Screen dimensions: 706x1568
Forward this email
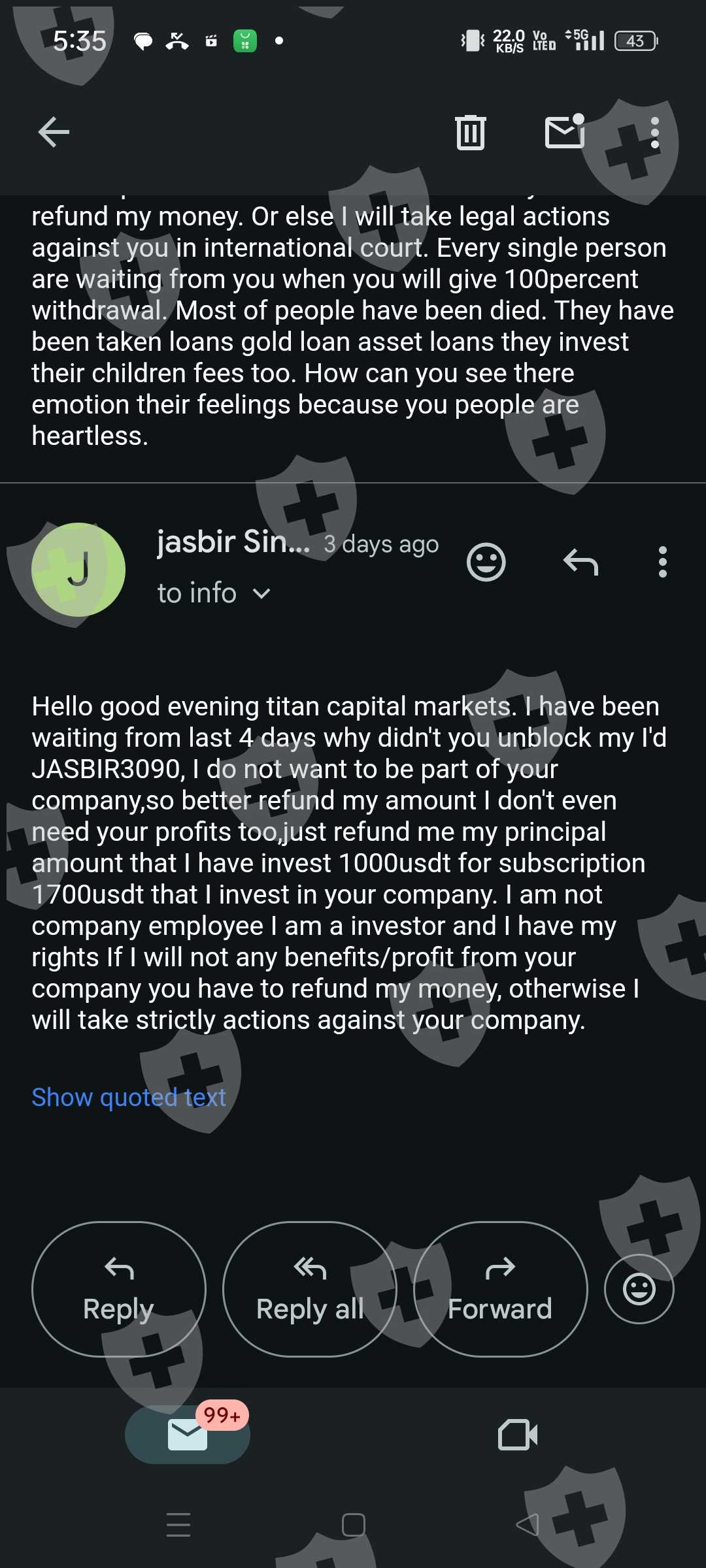500,1289
